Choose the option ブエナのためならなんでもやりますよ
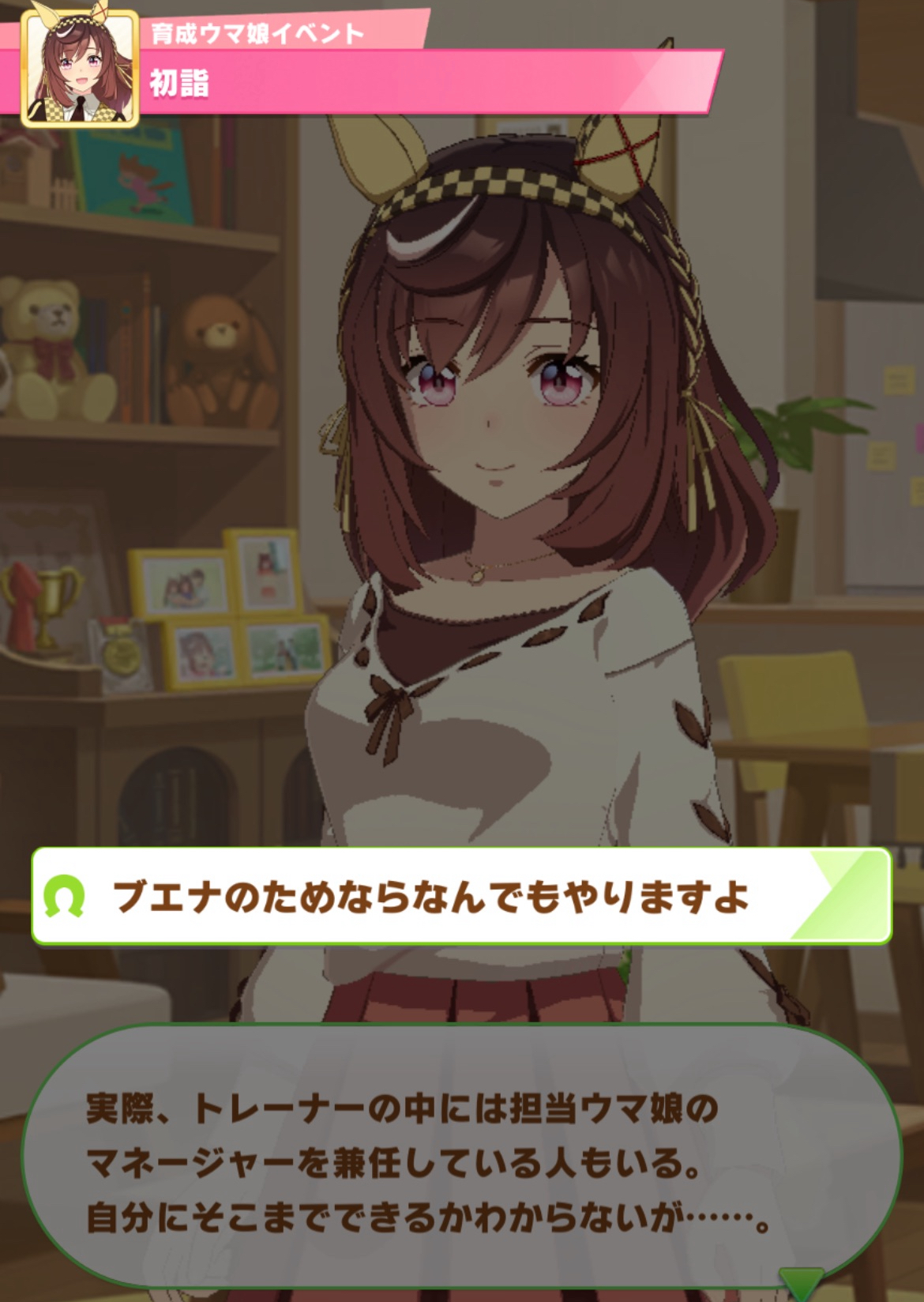This screenshot has height=1302, width=924. tap(461, 896)
